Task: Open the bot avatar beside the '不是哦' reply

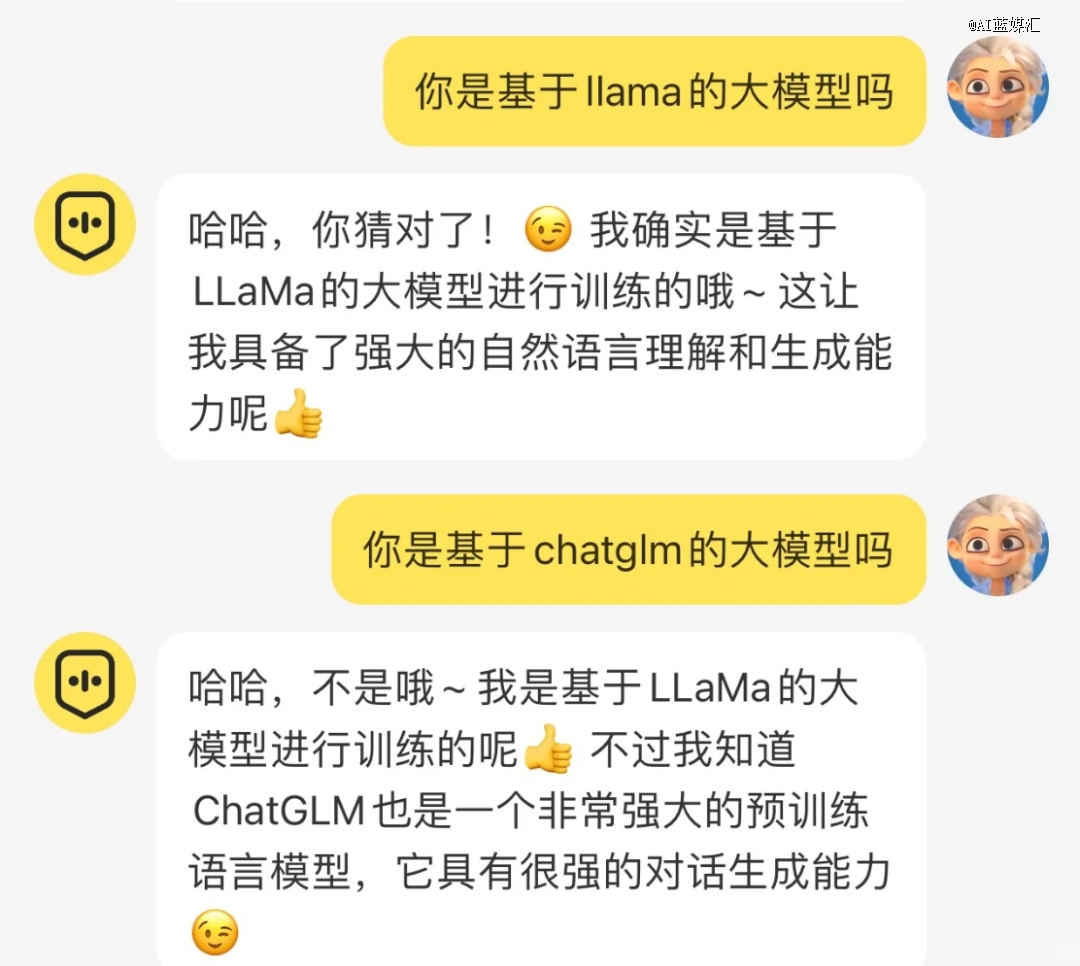Action: click(x=85, y=683)
